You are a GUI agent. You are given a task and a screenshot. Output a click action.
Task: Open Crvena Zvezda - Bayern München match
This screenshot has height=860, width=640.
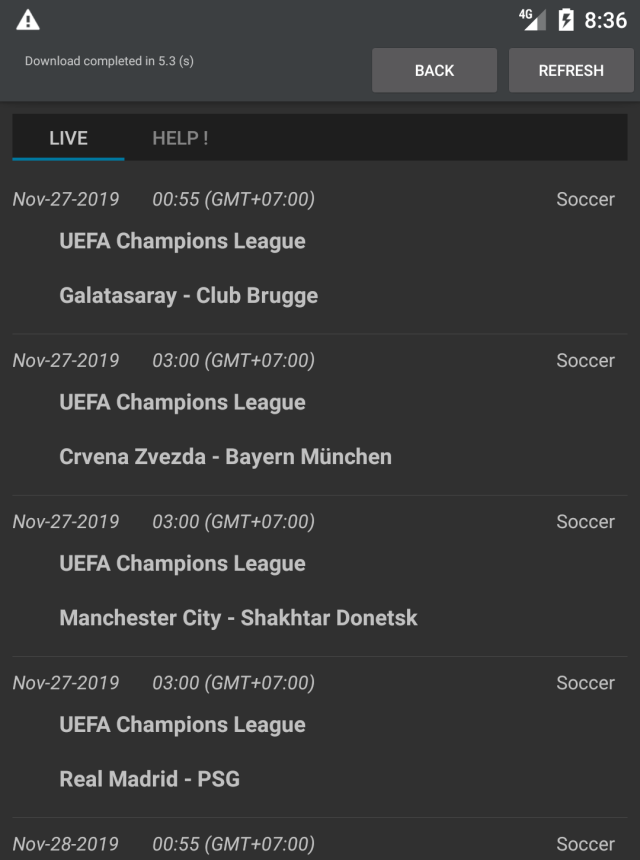coord(225,457)
